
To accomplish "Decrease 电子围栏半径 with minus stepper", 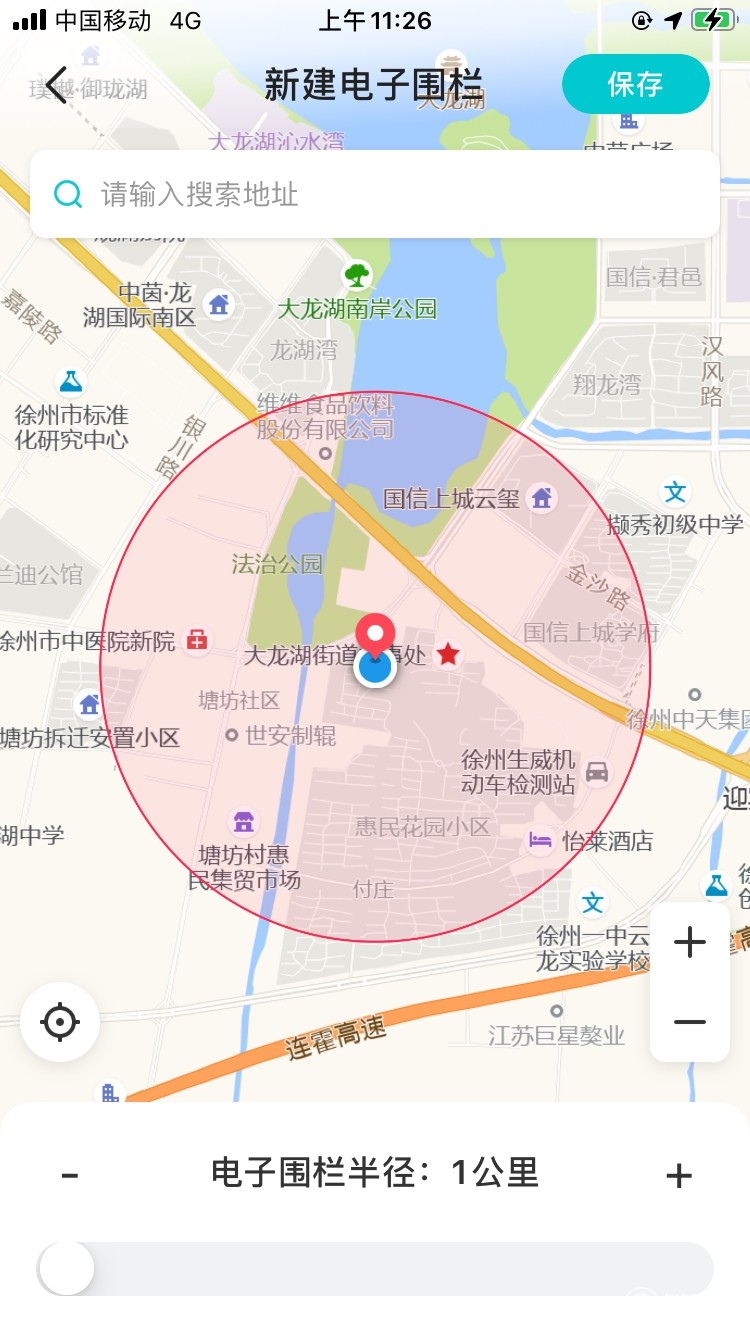I will point(69,1174).
